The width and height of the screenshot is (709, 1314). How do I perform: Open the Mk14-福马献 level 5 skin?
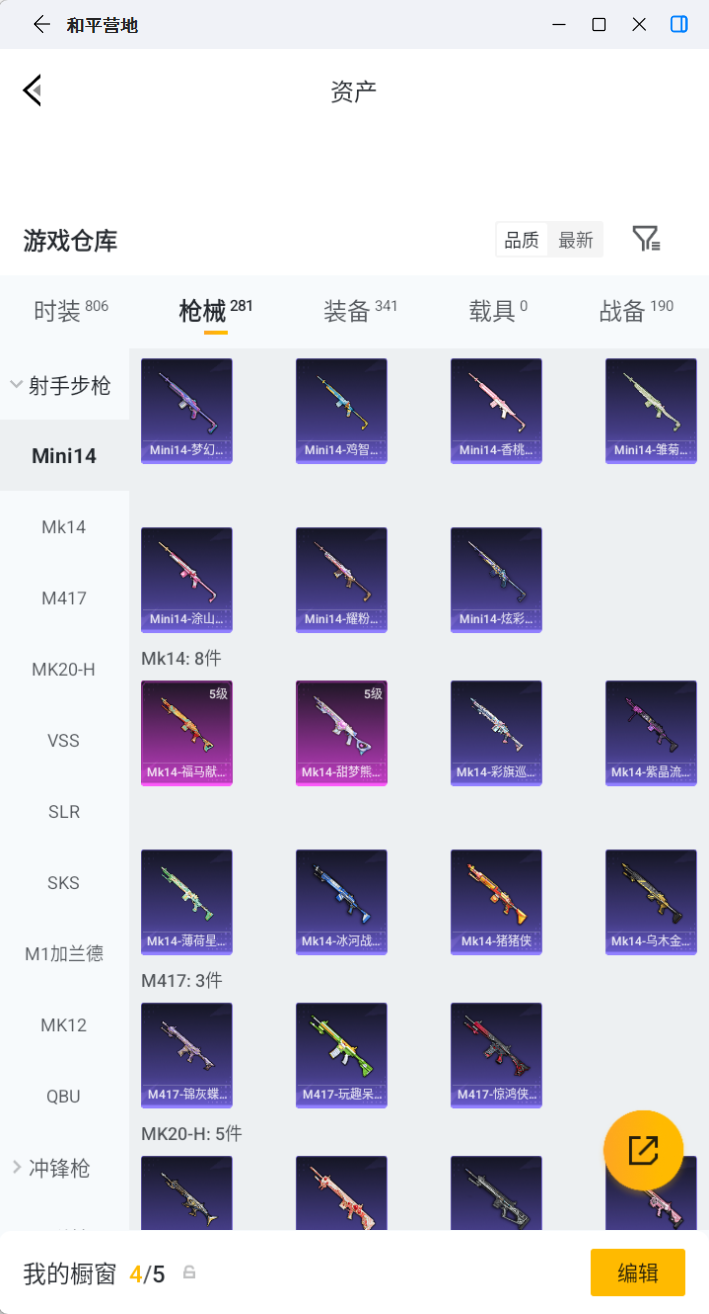pos(187,733)
